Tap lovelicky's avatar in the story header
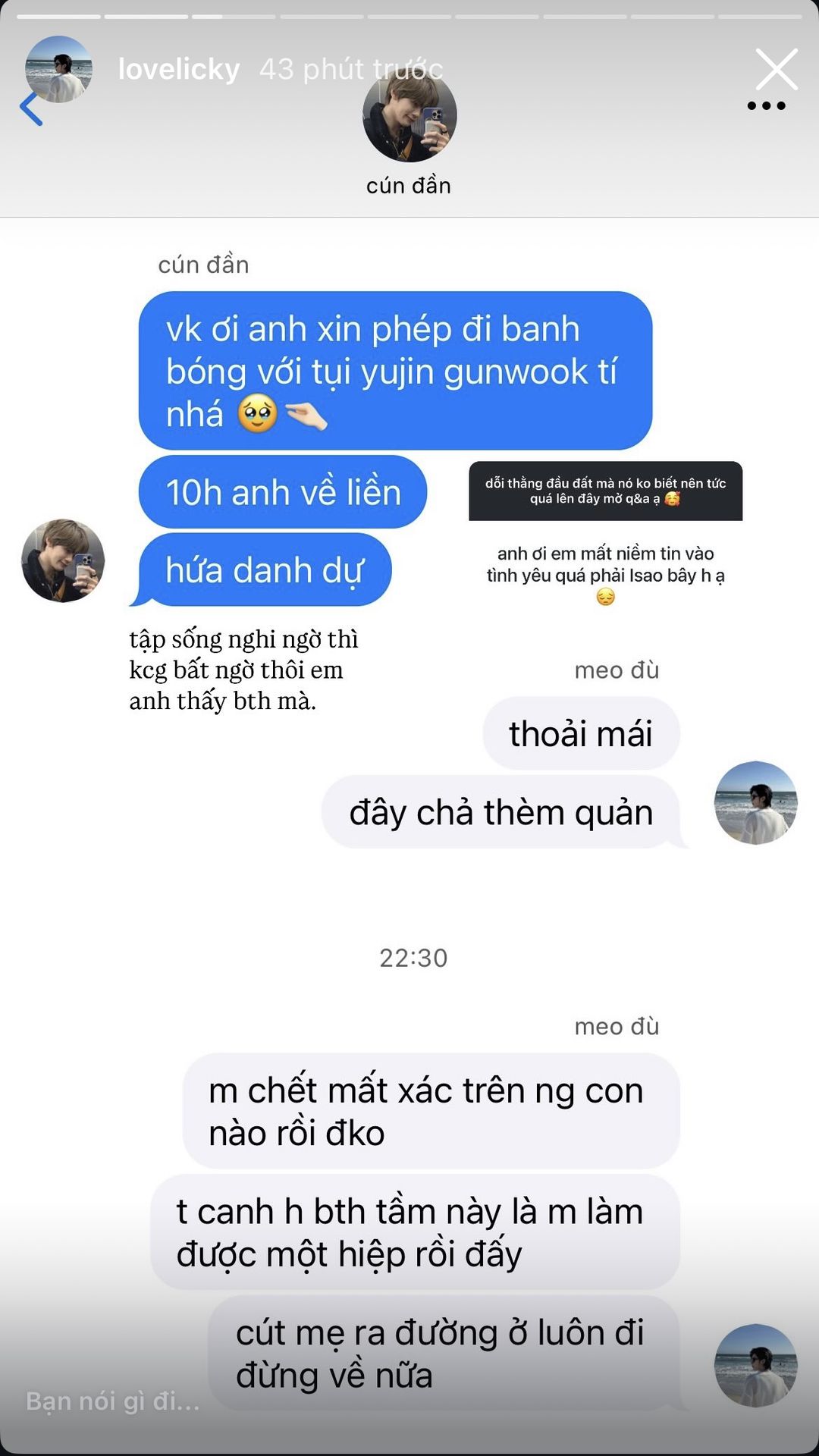819x1456 pixels. (59, 69)
